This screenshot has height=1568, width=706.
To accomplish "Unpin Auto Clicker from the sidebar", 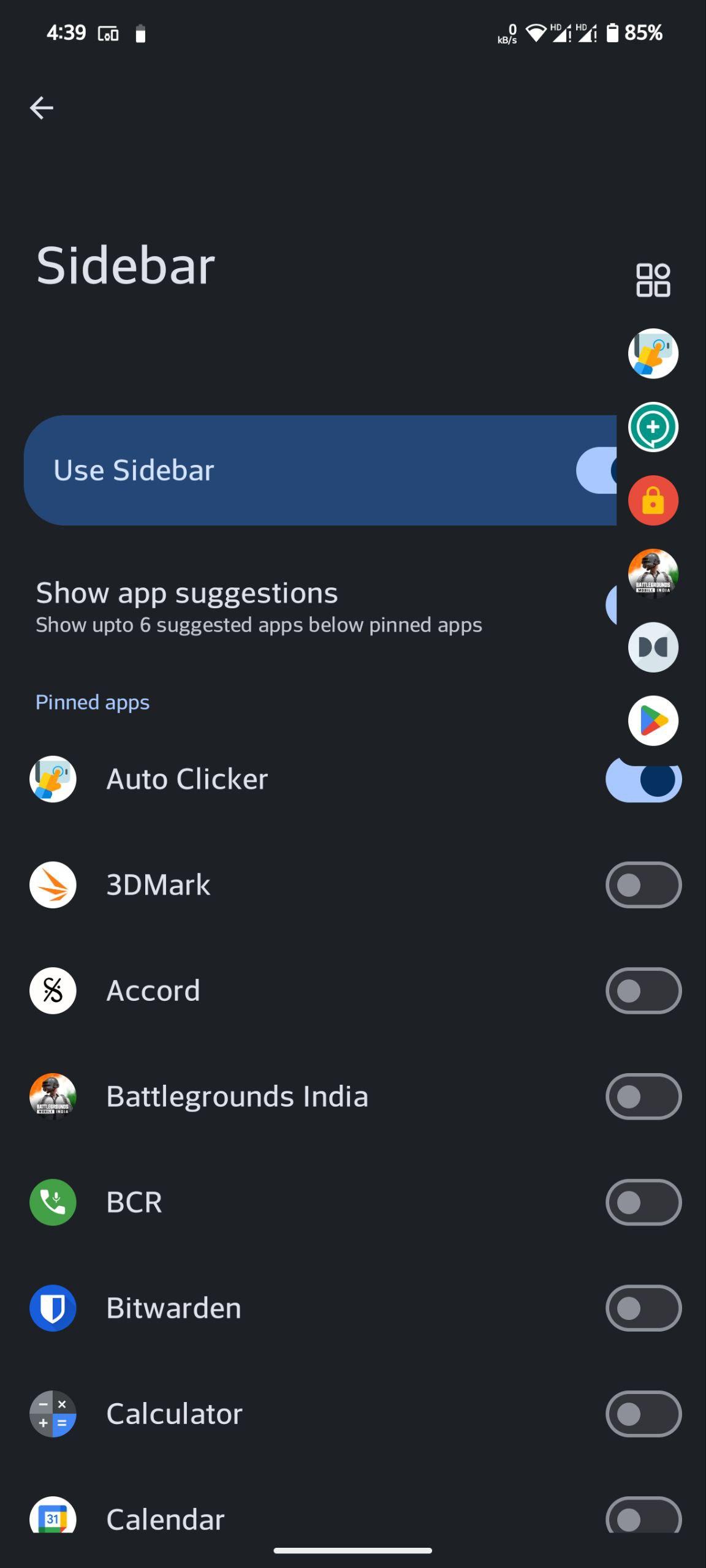I will pos(643,779).
